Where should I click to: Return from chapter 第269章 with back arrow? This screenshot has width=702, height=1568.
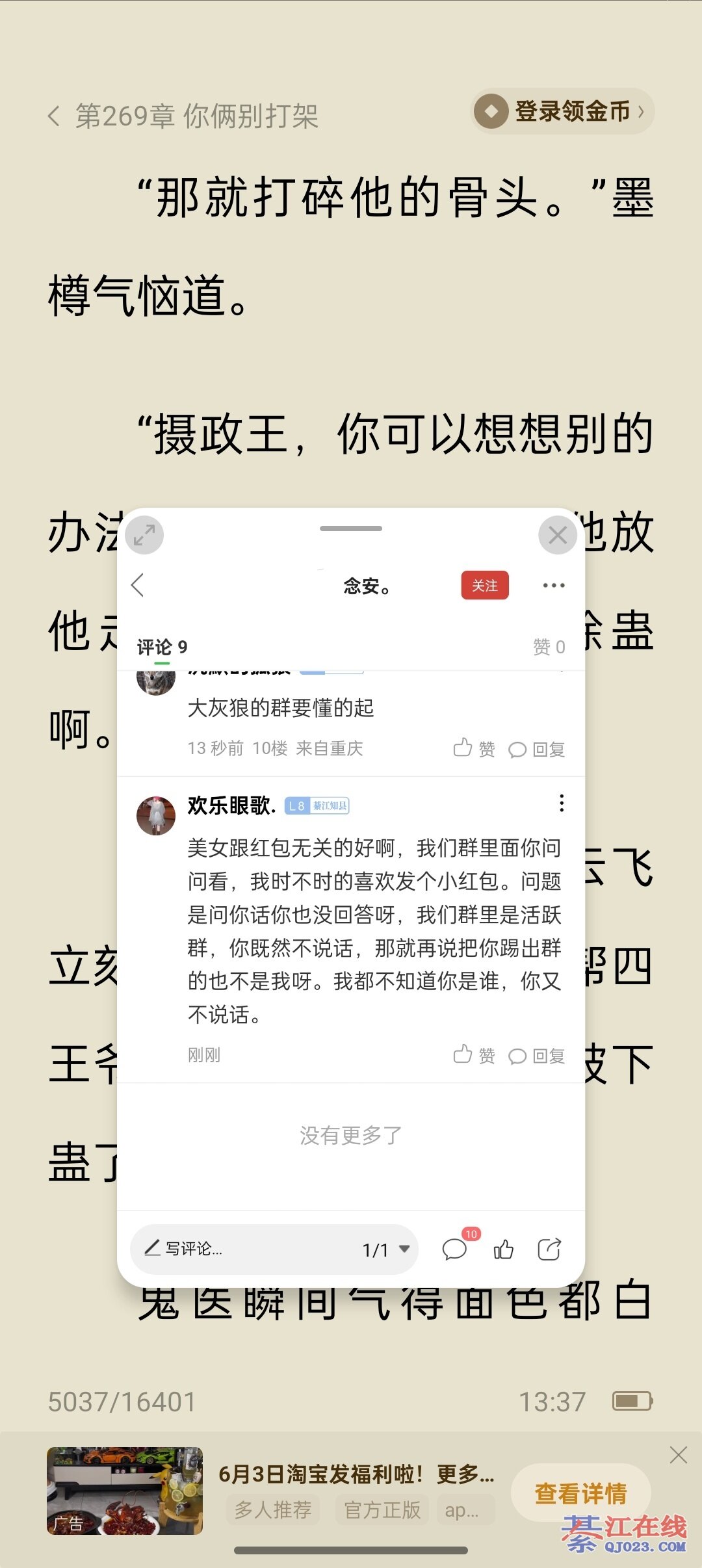(x=55, y=116)
